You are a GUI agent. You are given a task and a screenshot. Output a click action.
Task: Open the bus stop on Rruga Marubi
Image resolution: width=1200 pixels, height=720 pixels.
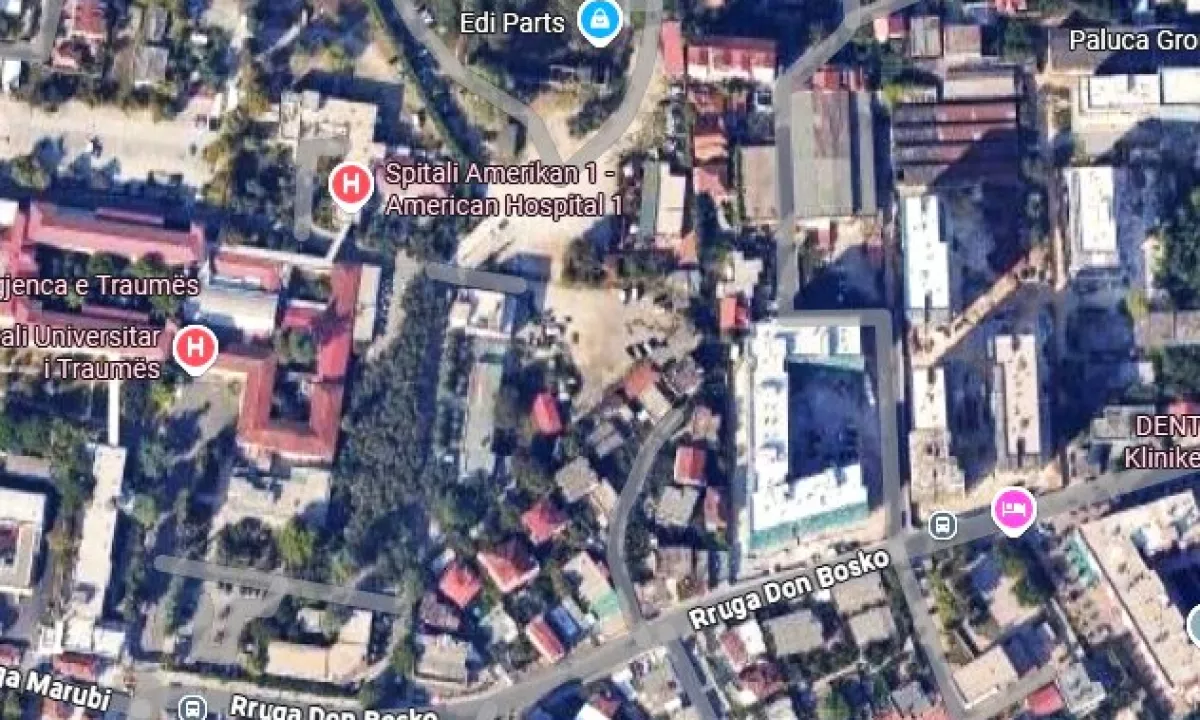point(192,709)
